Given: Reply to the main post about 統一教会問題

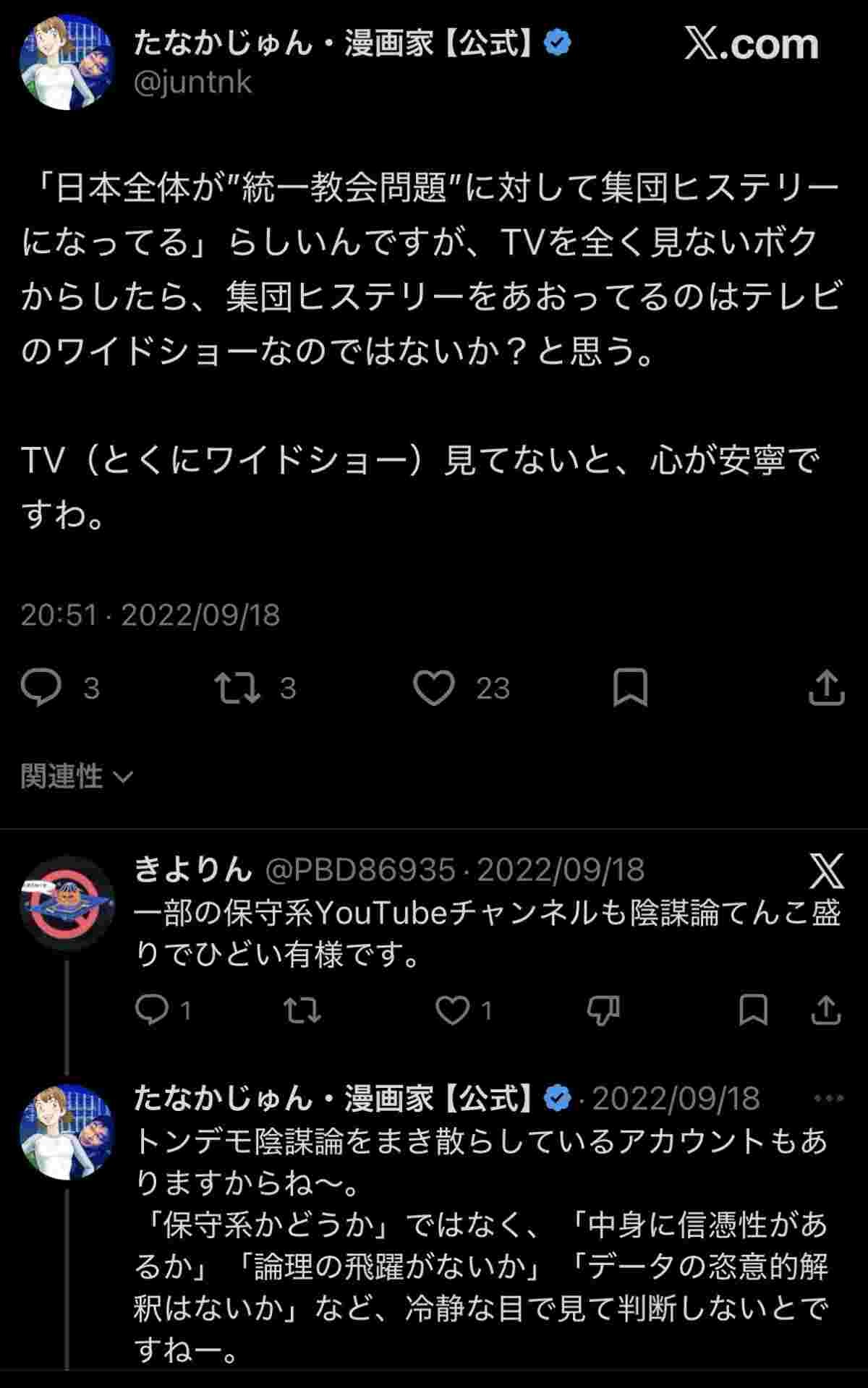Looking at the screenshot, I should [x=42, y=687].
